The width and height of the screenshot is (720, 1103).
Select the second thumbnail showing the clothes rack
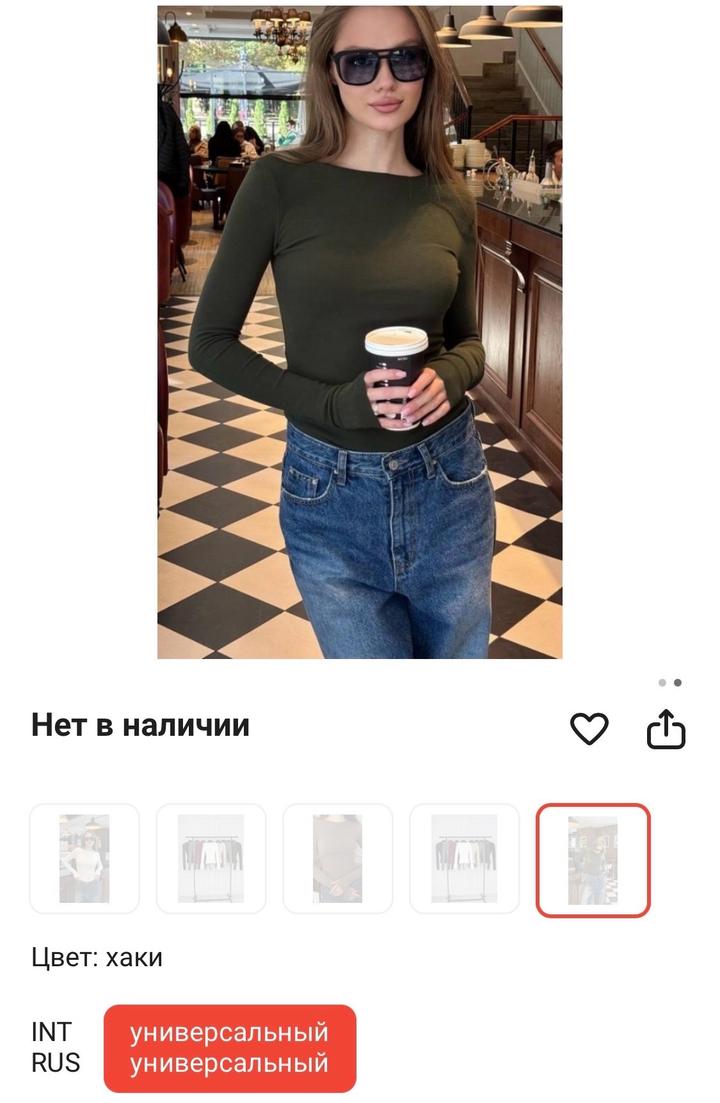211,859
